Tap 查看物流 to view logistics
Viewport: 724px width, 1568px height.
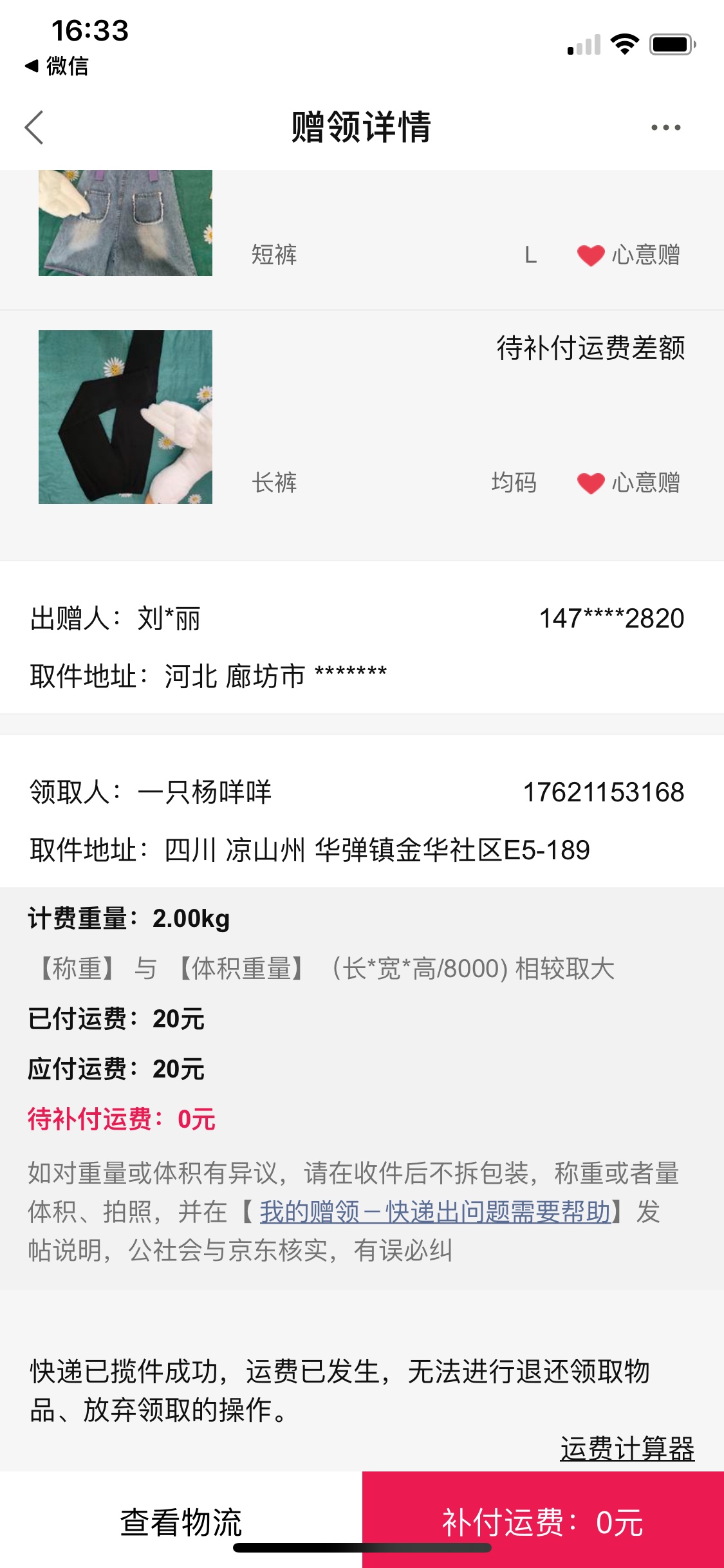tap(181, 1522)
